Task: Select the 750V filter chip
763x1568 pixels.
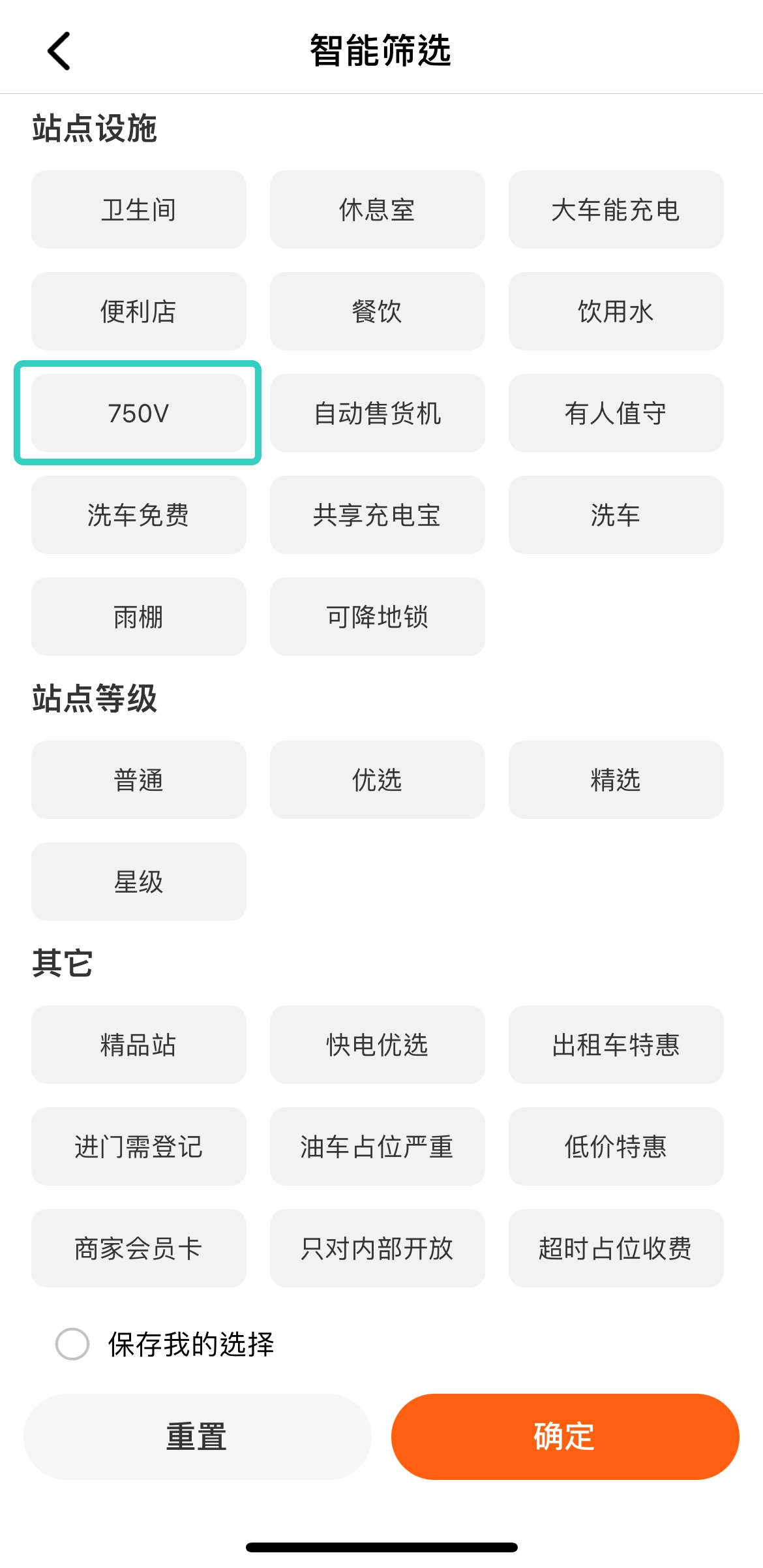Action: [x=139, y=413]
